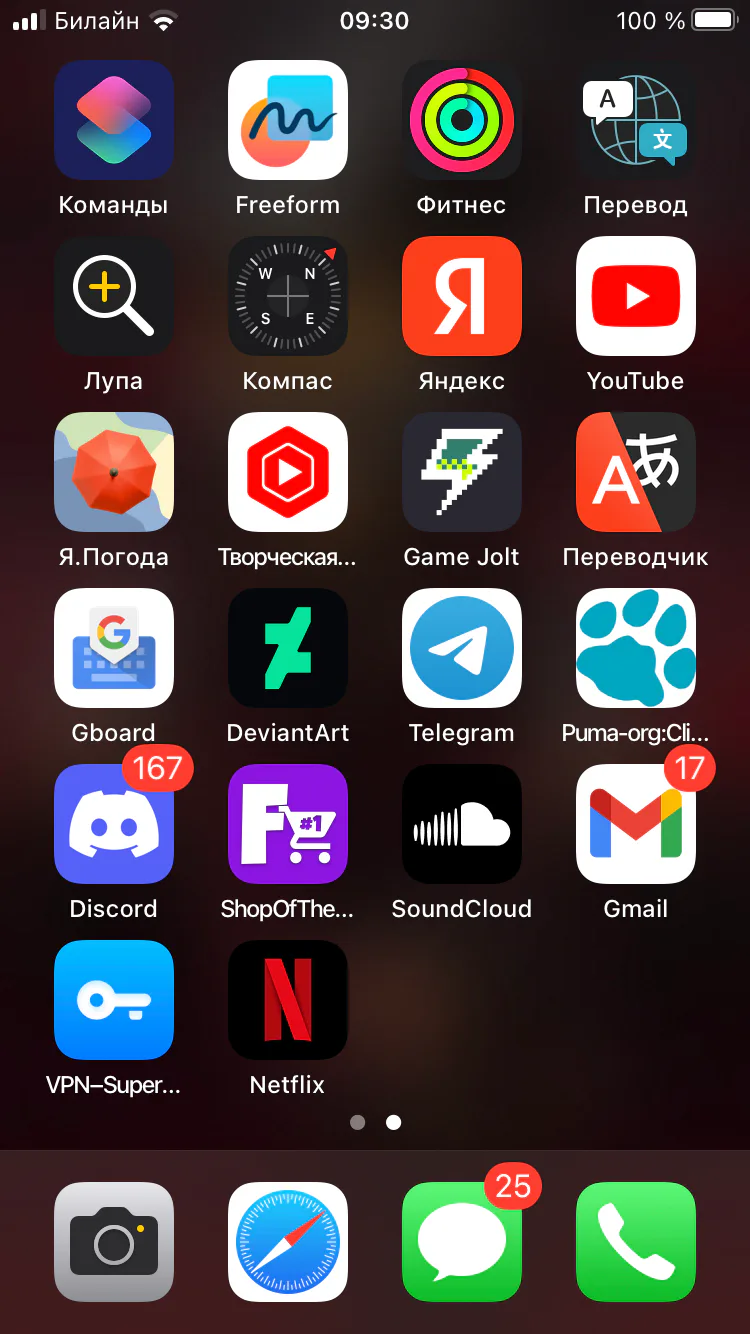The width and height of the screenshot is (750, 1334).
Task: Open DeviantArt
Action: coord(288,648)
